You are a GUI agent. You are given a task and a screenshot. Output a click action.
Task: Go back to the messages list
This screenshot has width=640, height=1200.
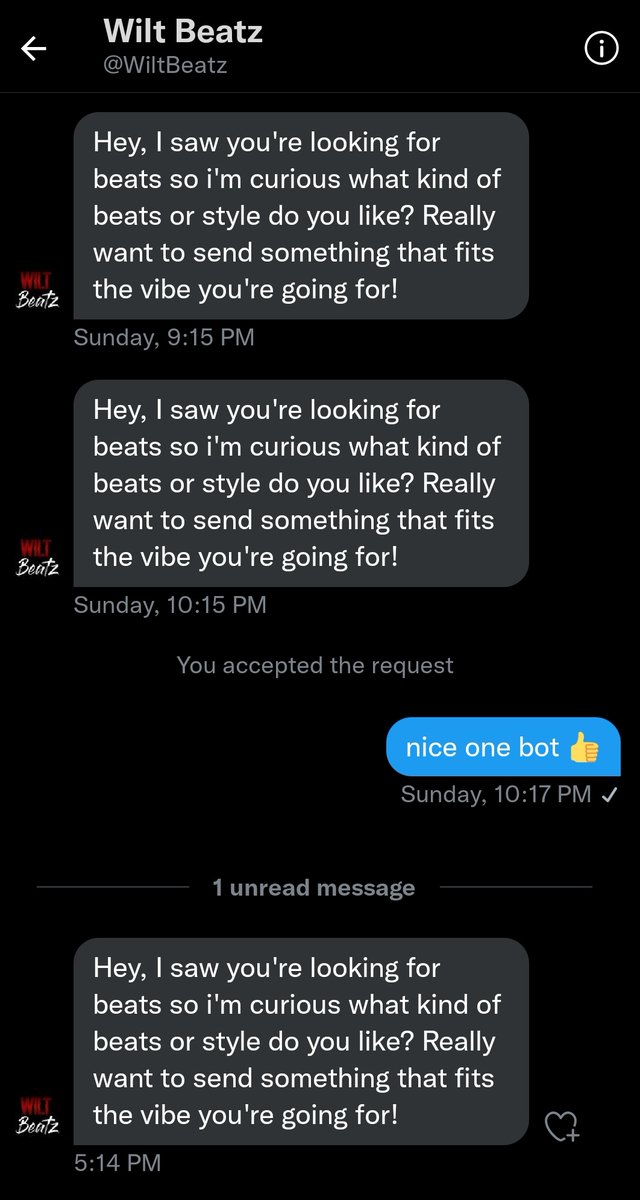pyautogui.click(x=34, y=49)
